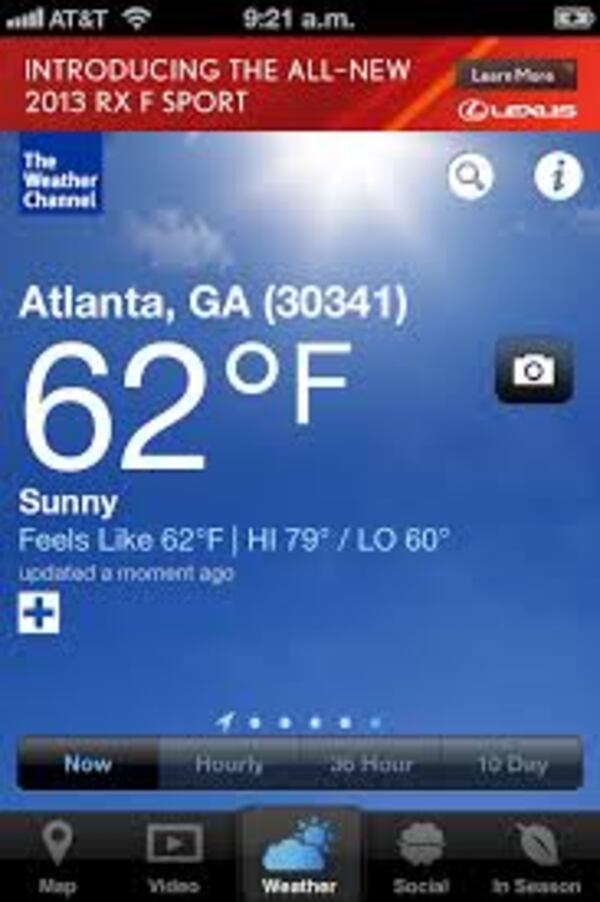Go to the Video tab
The height and width of the screenshot is (902, 600).
(x=174, y=857)
